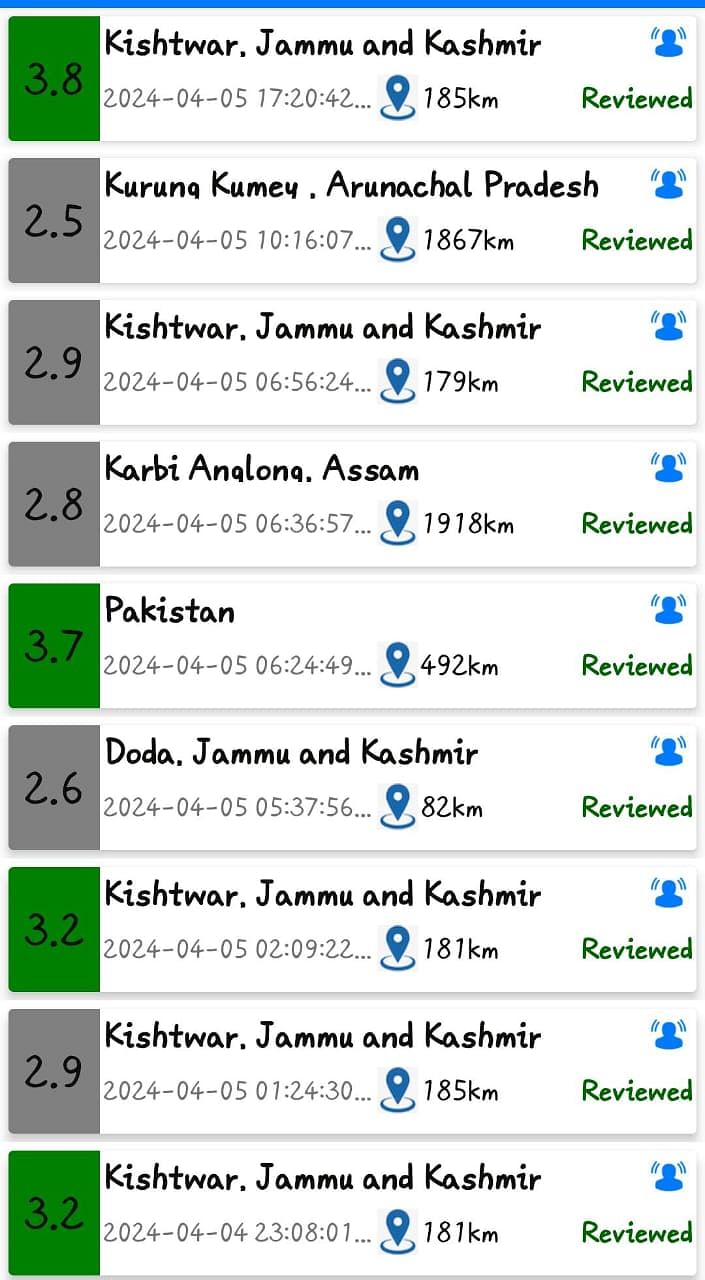The image size is (705, 1280).
Task: Open the Kishtwar earthquake from 2024-04-04 23:08:01
Action: click(x=352, y=1213)
